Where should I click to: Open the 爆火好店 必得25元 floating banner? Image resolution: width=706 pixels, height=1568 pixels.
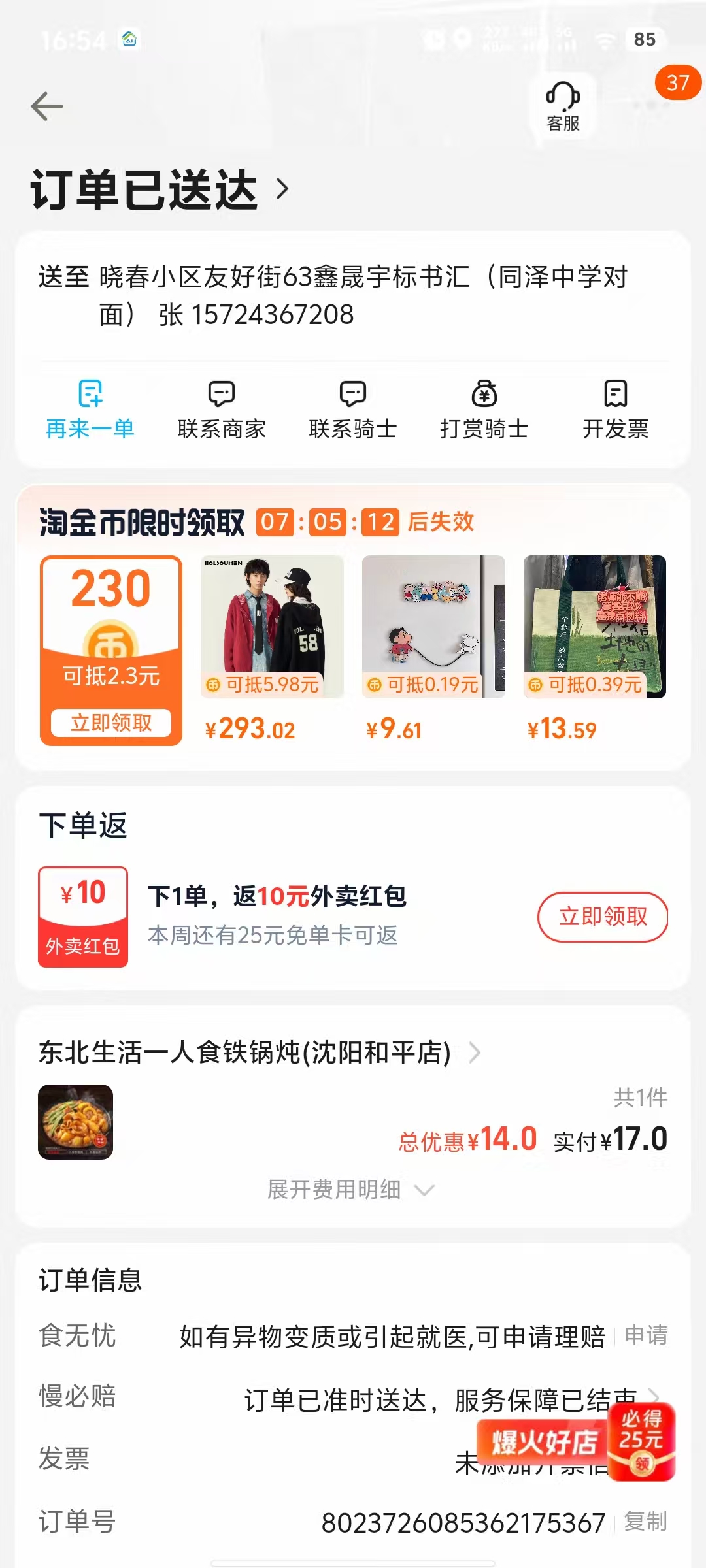click(577, 1441)
